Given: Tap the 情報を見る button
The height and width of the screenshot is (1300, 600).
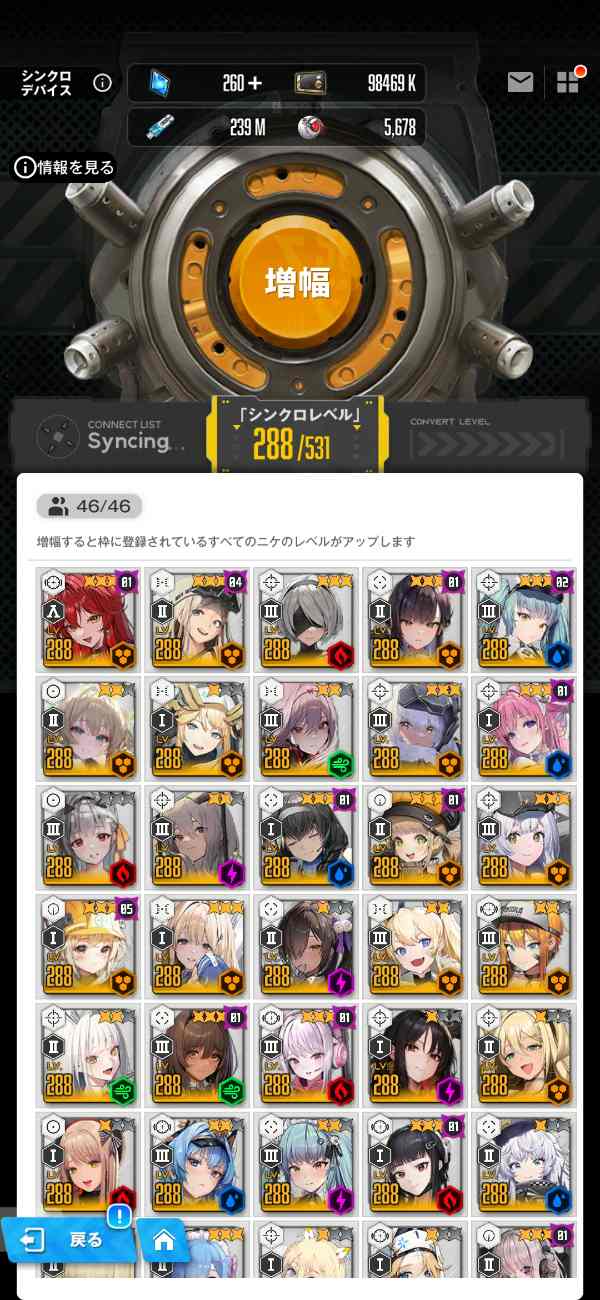Looking at the screenshot, I should coord(65,167).
